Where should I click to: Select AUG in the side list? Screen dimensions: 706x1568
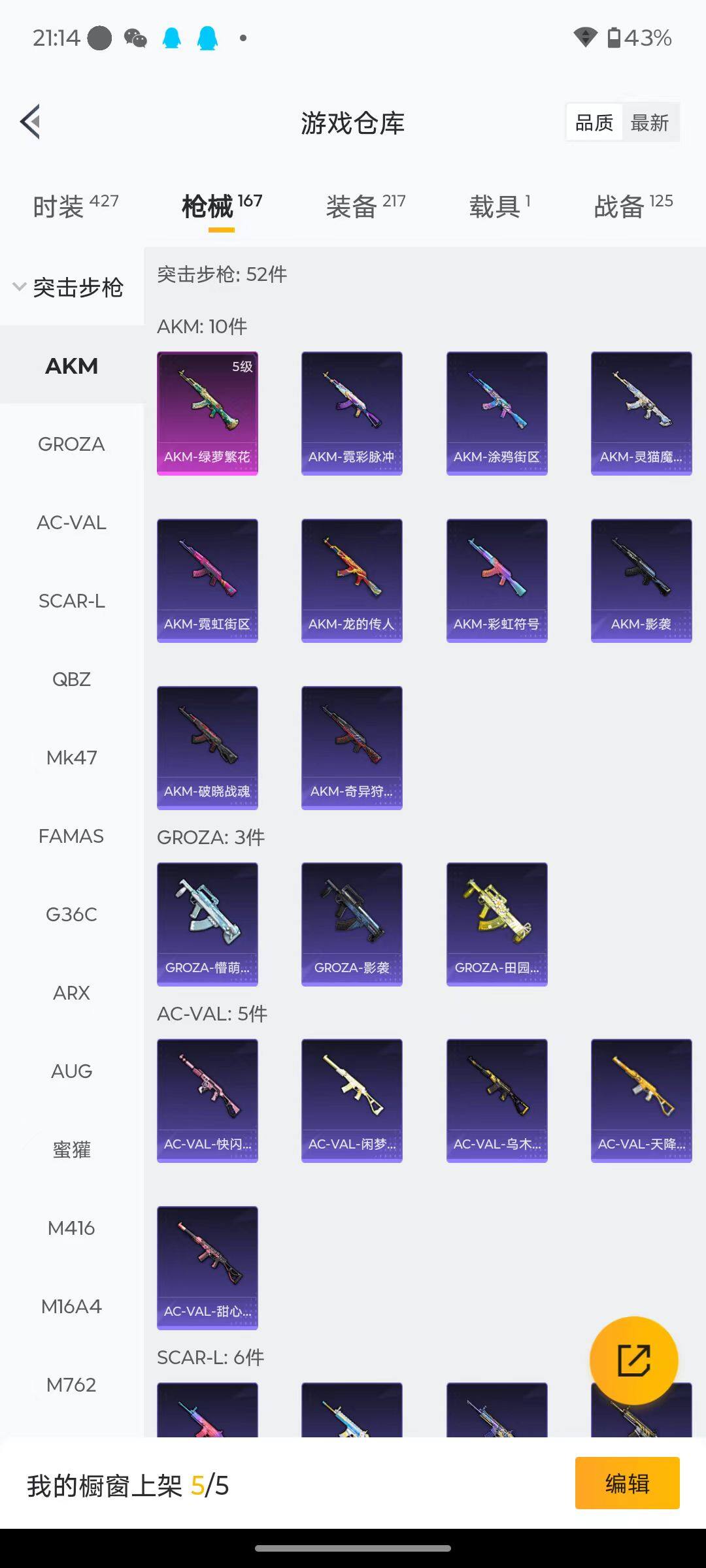coord(71,1071)
